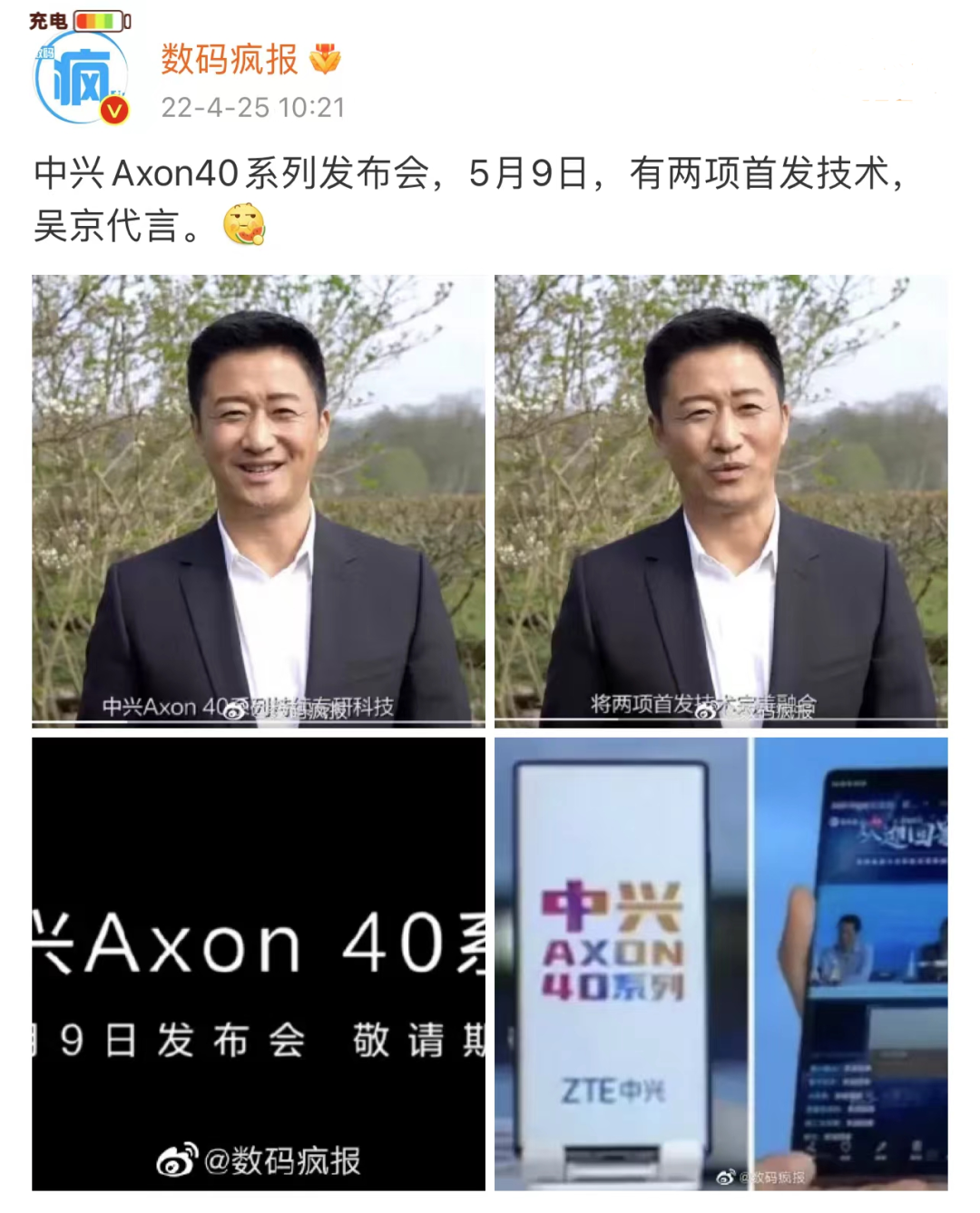Open 数码疯报's profile avatar
Viewport: 980px width, 1213px height.
tap(82, 79)
